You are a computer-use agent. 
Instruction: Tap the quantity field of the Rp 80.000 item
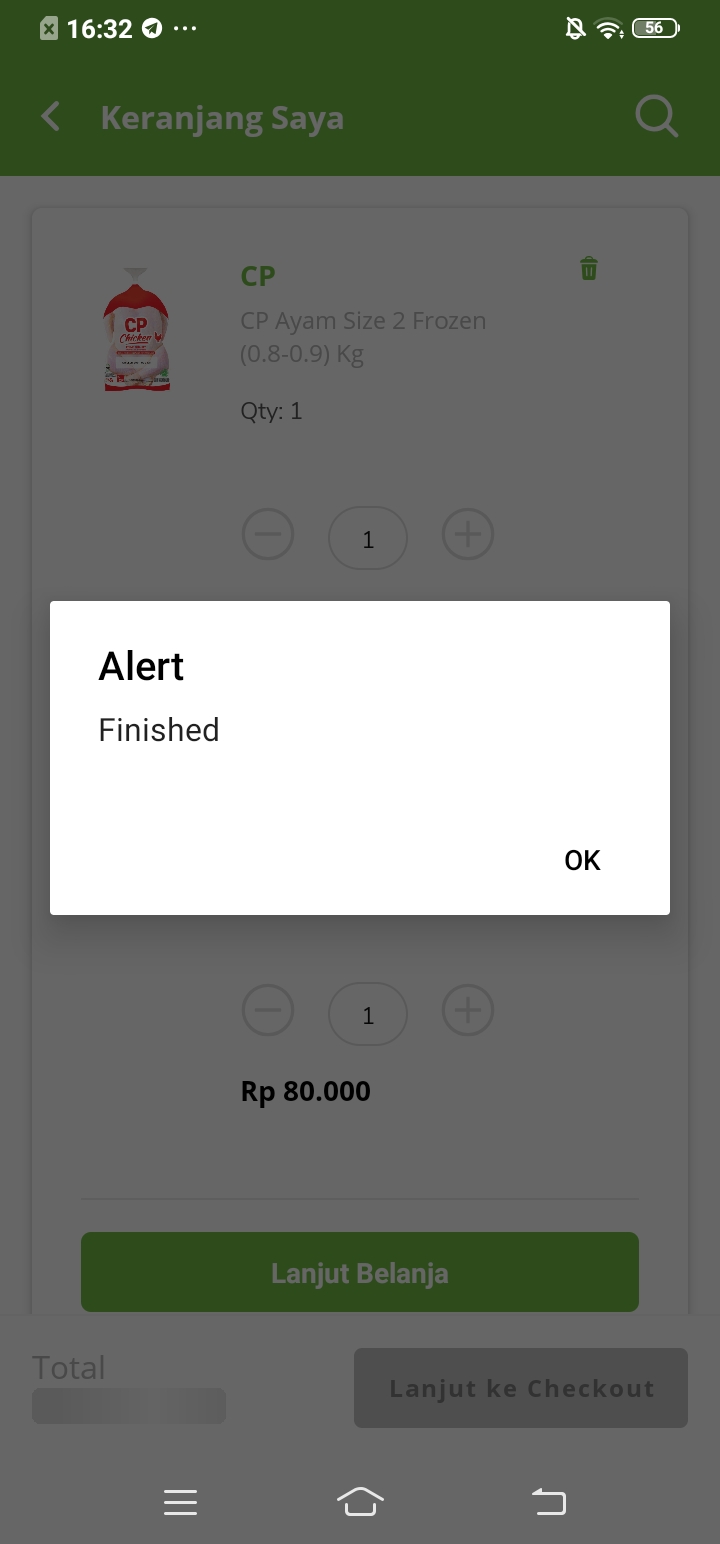coord(368,1014)
